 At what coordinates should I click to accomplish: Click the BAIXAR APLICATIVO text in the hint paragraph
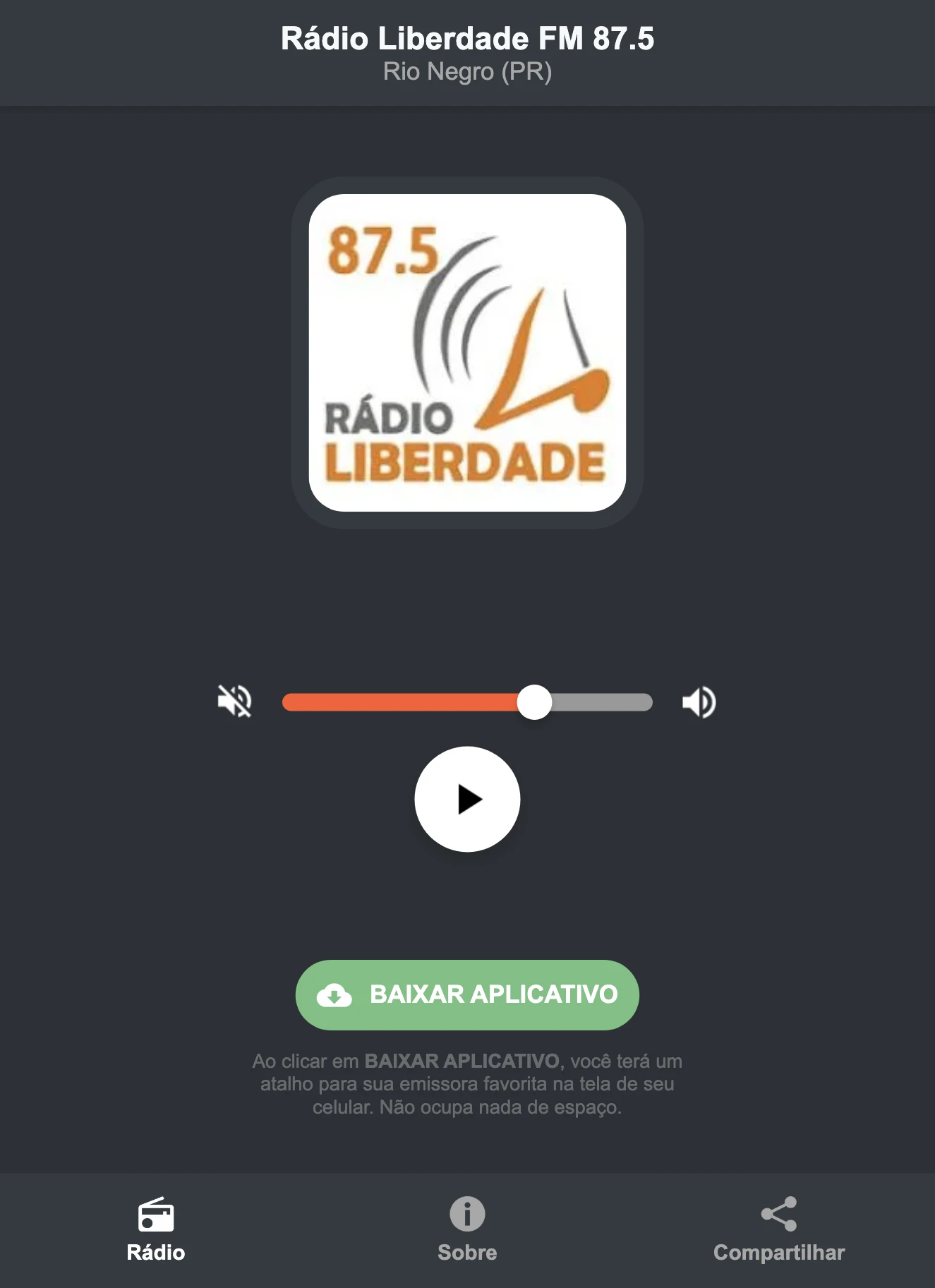[x=462, y=1061]
